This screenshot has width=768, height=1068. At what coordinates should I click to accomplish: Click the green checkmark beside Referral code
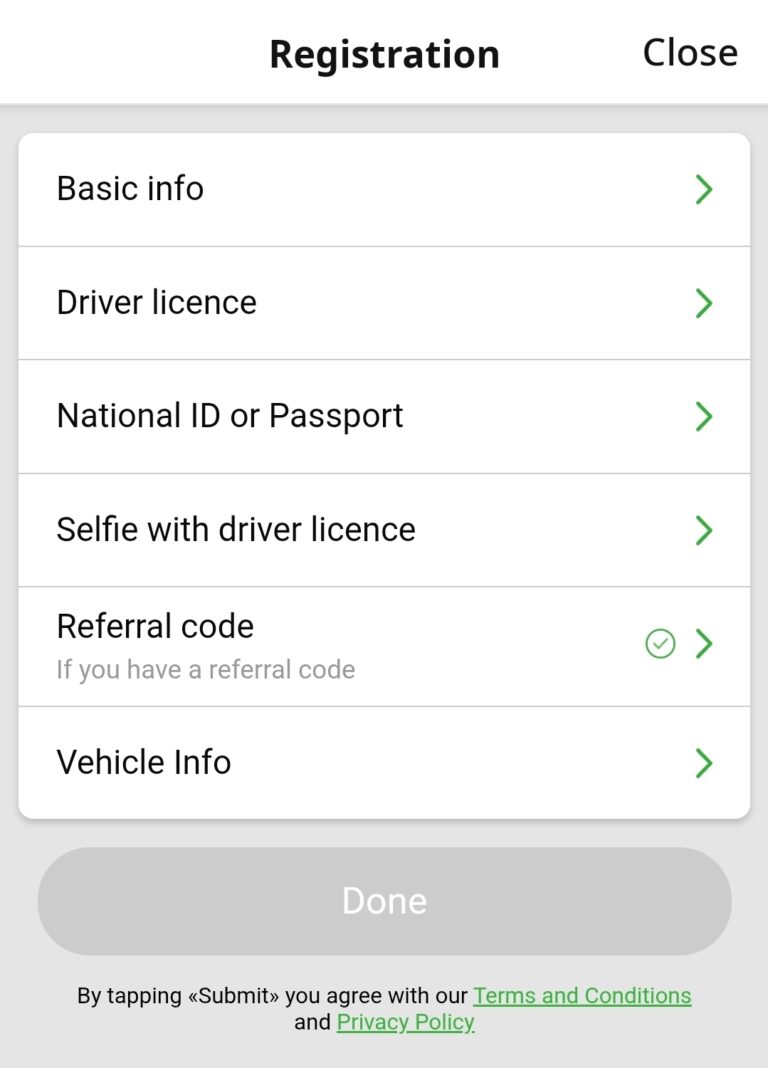point(659,644)
